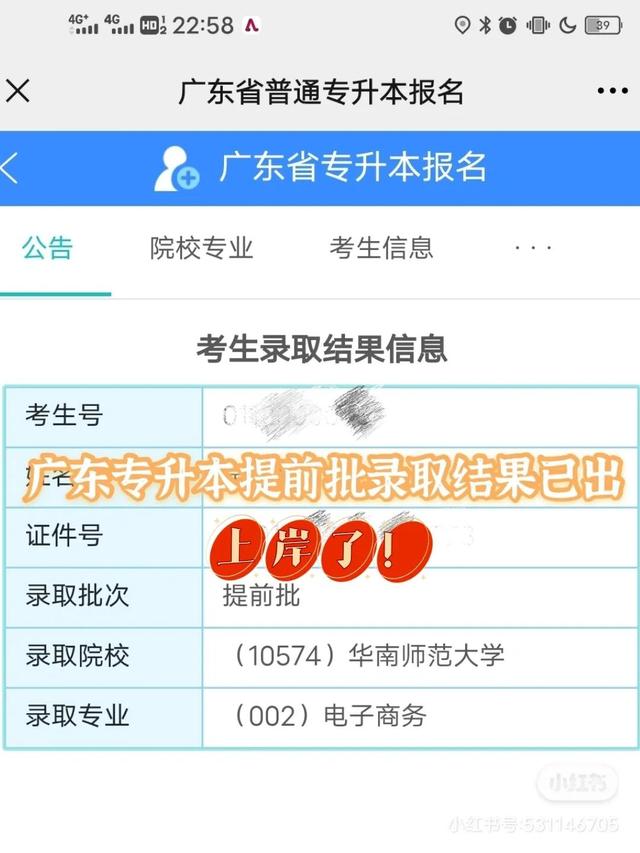Select the 考生信息 tab
The image size is (640, 853).
(x=381, y=248)
